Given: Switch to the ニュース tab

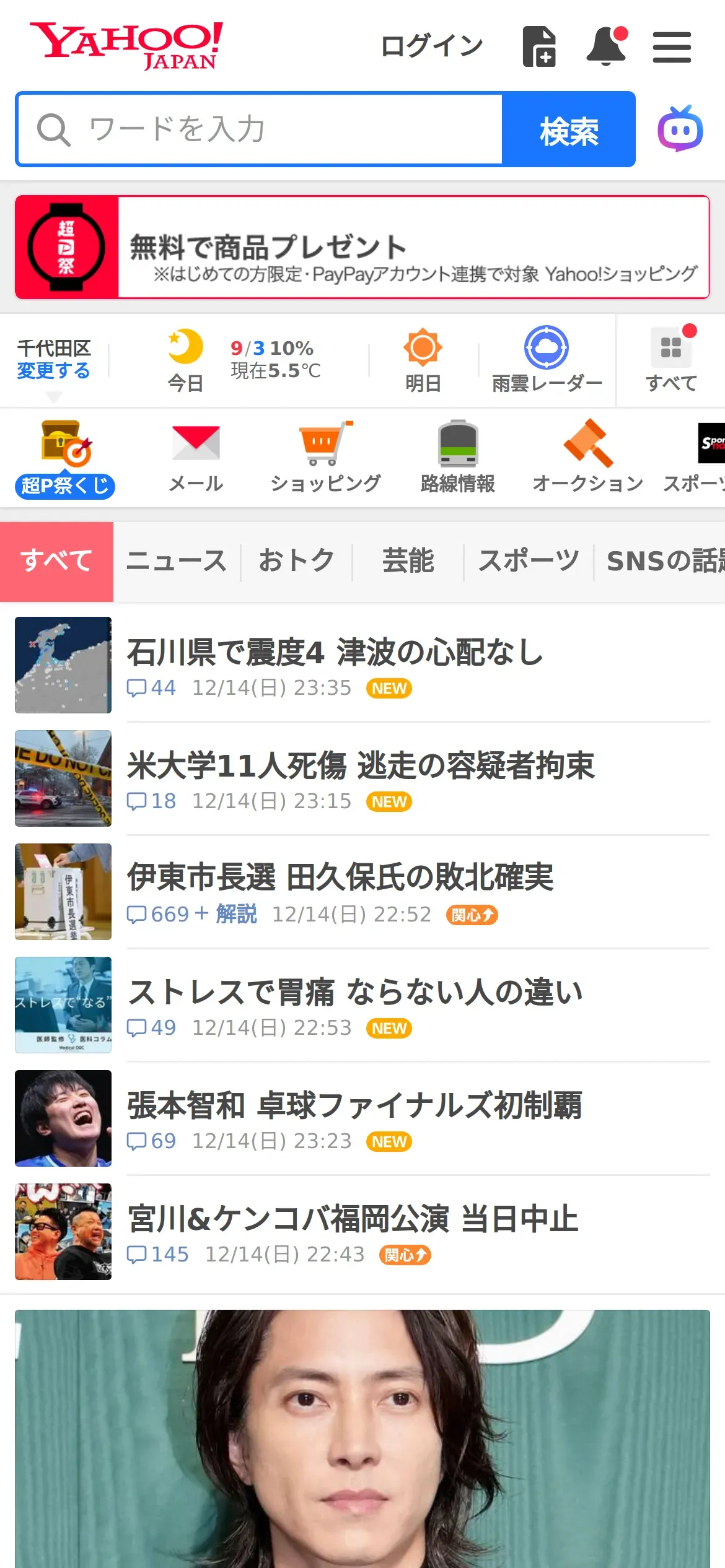Looking at the screenshot, I should [177, 561].
